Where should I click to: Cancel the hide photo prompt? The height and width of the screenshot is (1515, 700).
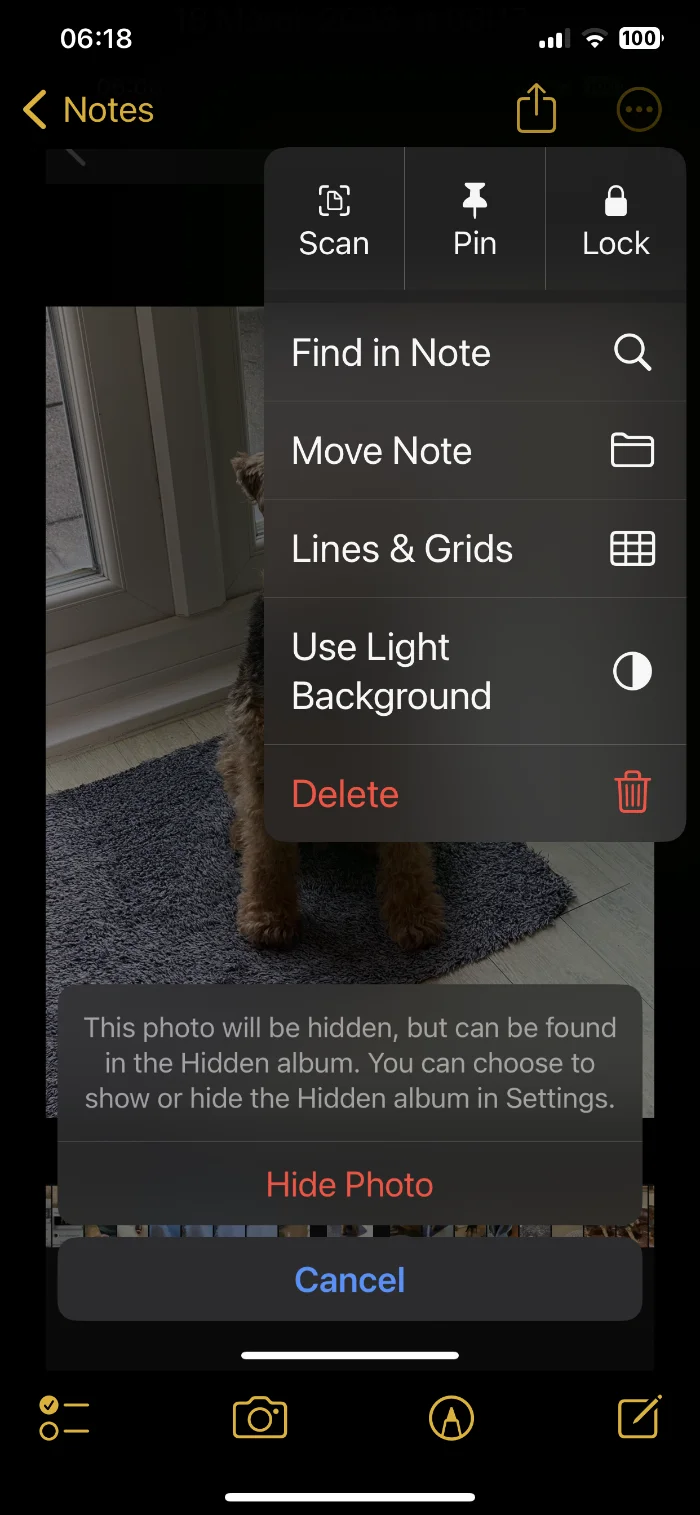(x=350, y=1280)
